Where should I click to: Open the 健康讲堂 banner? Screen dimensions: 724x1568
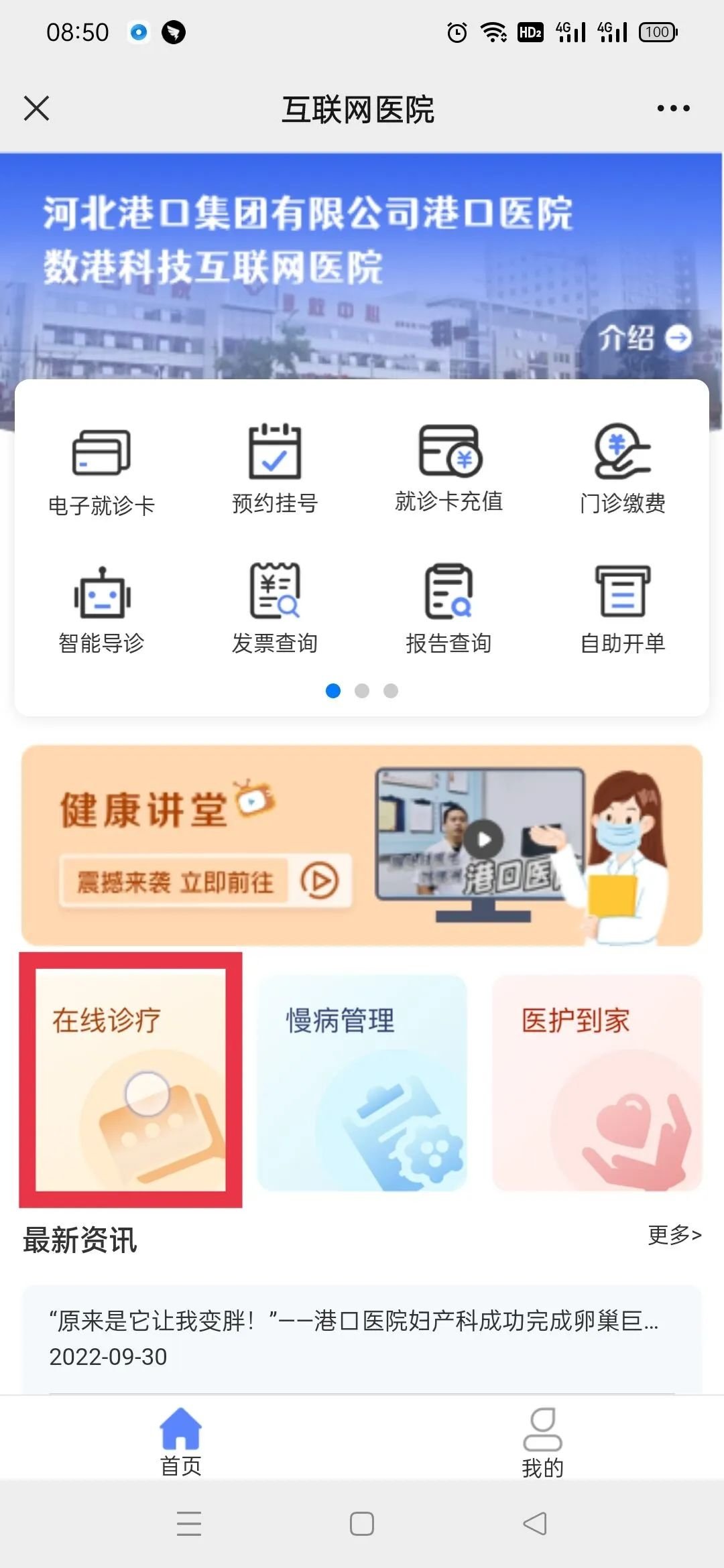[x=362, y=846]
